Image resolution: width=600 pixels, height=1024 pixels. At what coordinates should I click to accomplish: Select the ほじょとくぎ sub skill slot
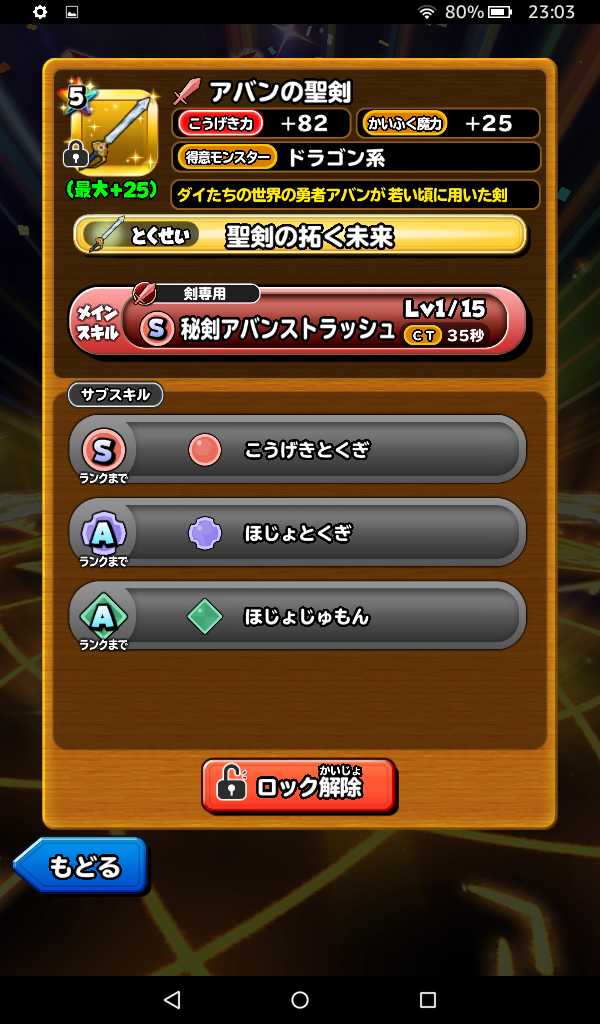(298, 533)
